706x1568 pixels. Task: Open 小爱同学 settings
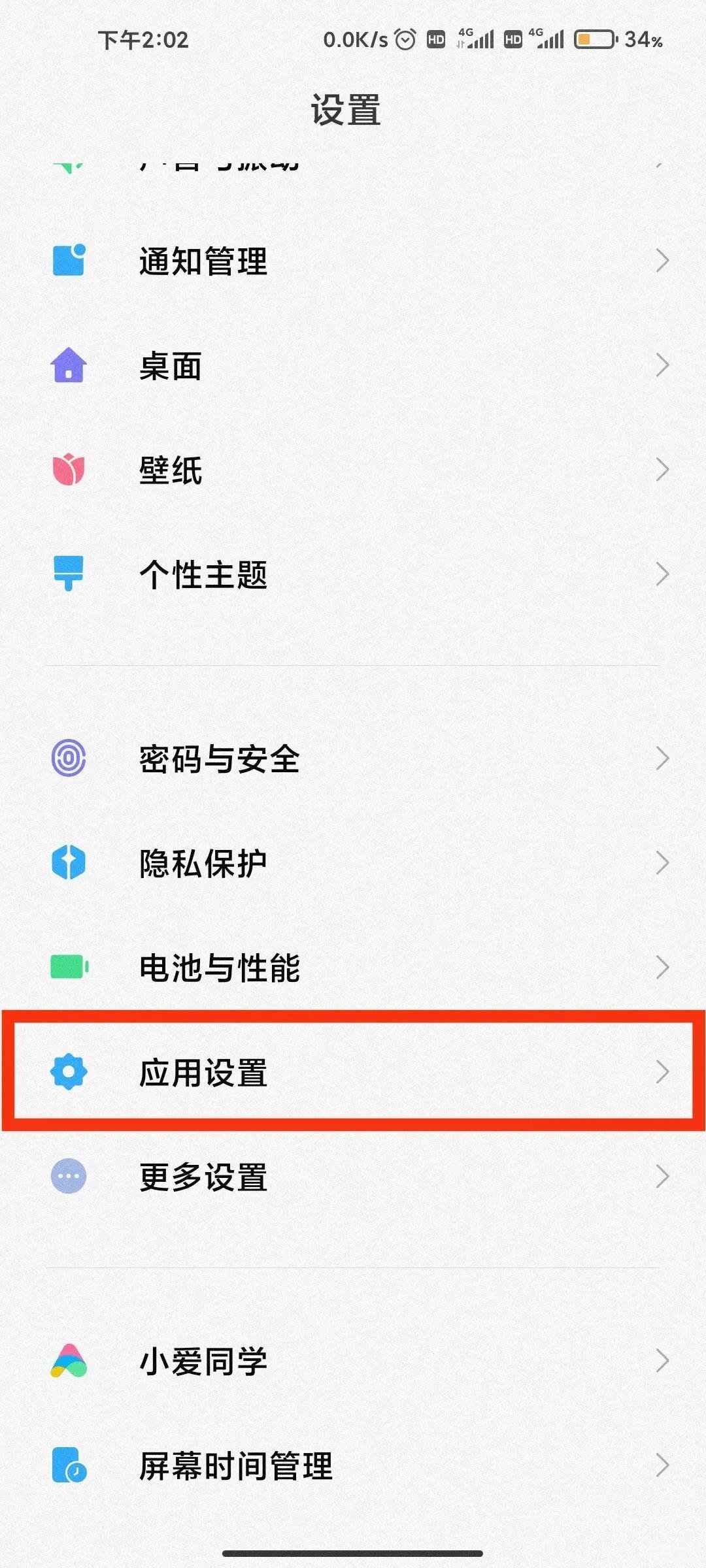(353, 1361)
